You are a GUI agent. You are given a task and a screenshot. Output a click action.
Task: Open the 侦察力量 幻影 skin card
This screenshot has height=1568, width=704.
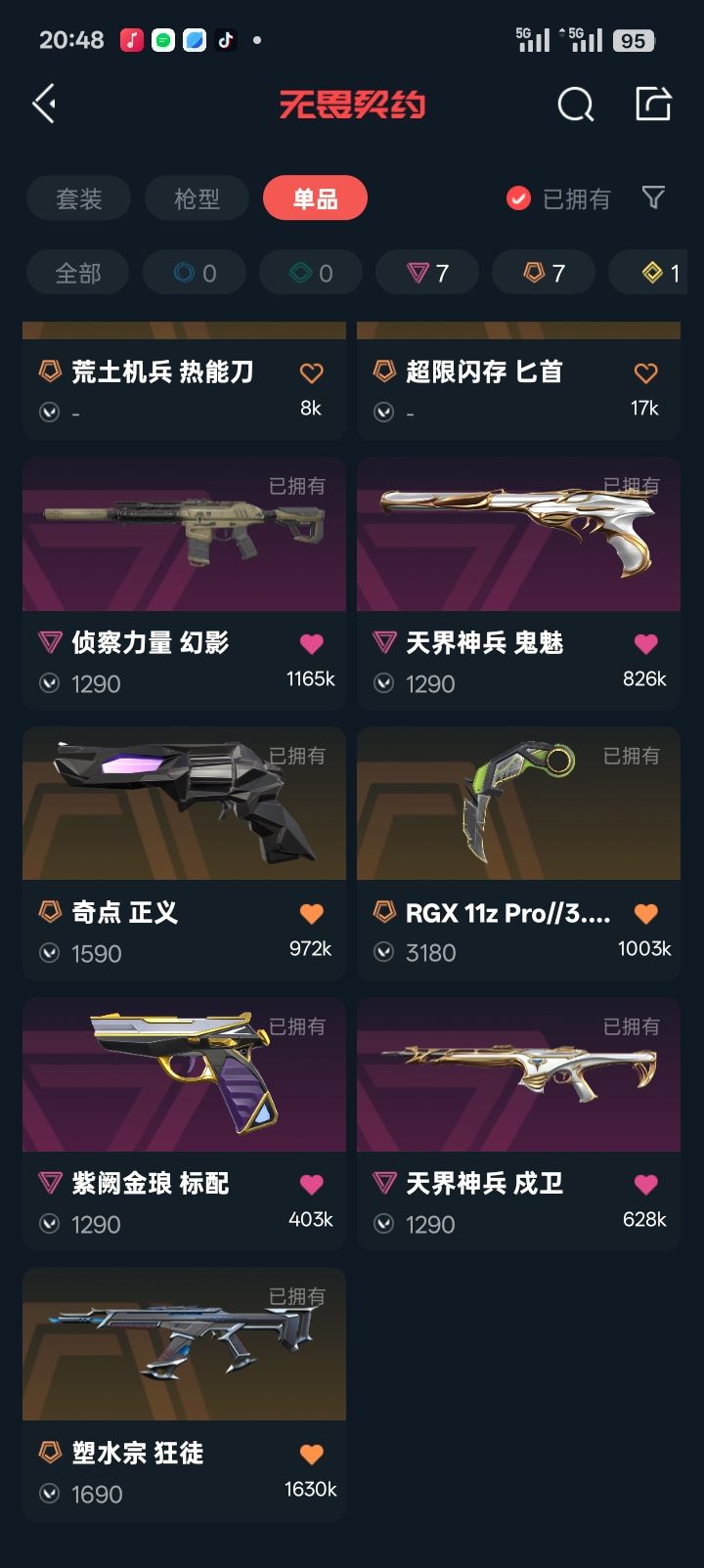click(184, 583)
